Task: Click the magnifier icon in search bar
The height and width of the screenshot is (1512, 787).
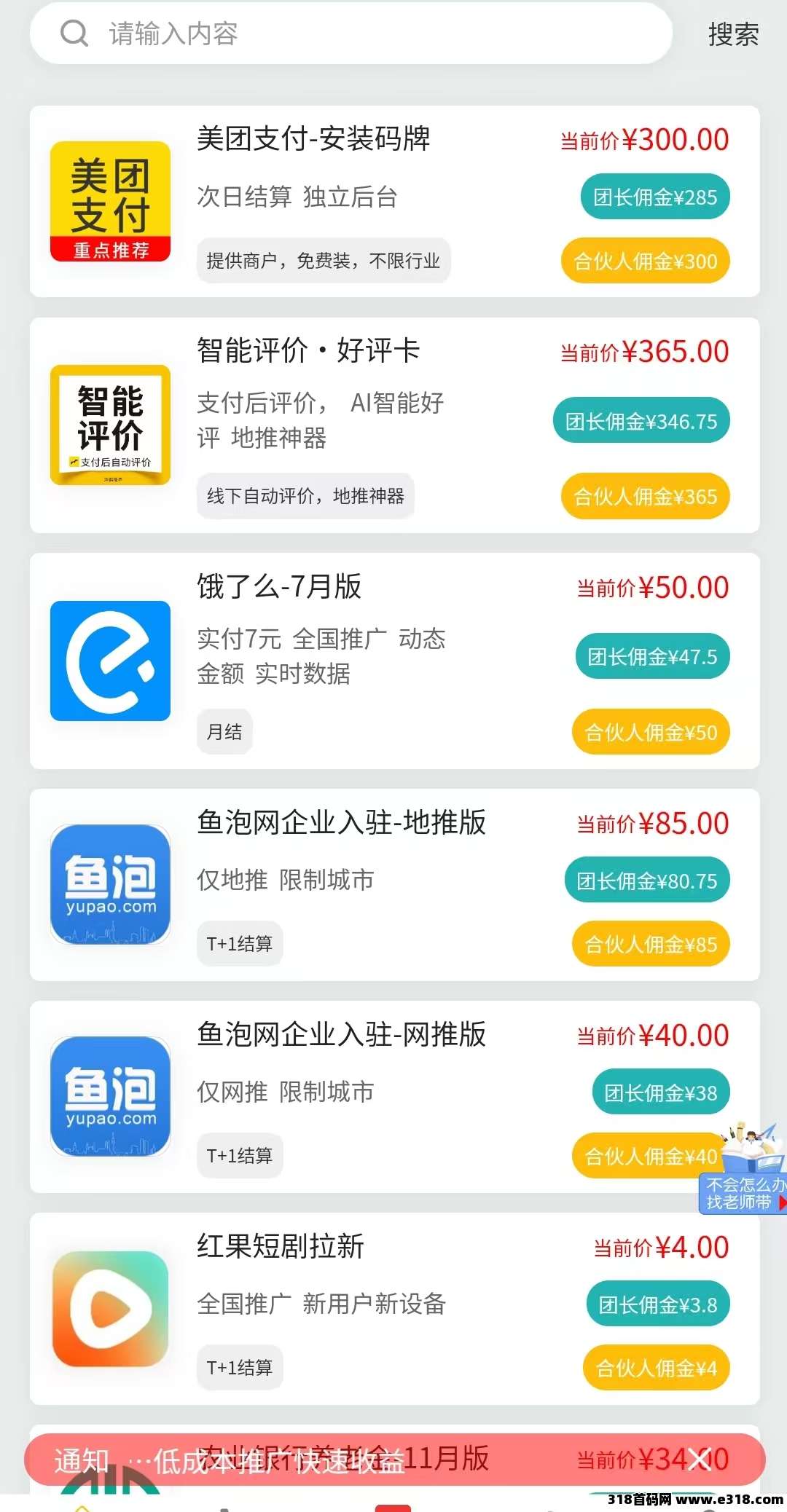Action: (x=75, y=34)
